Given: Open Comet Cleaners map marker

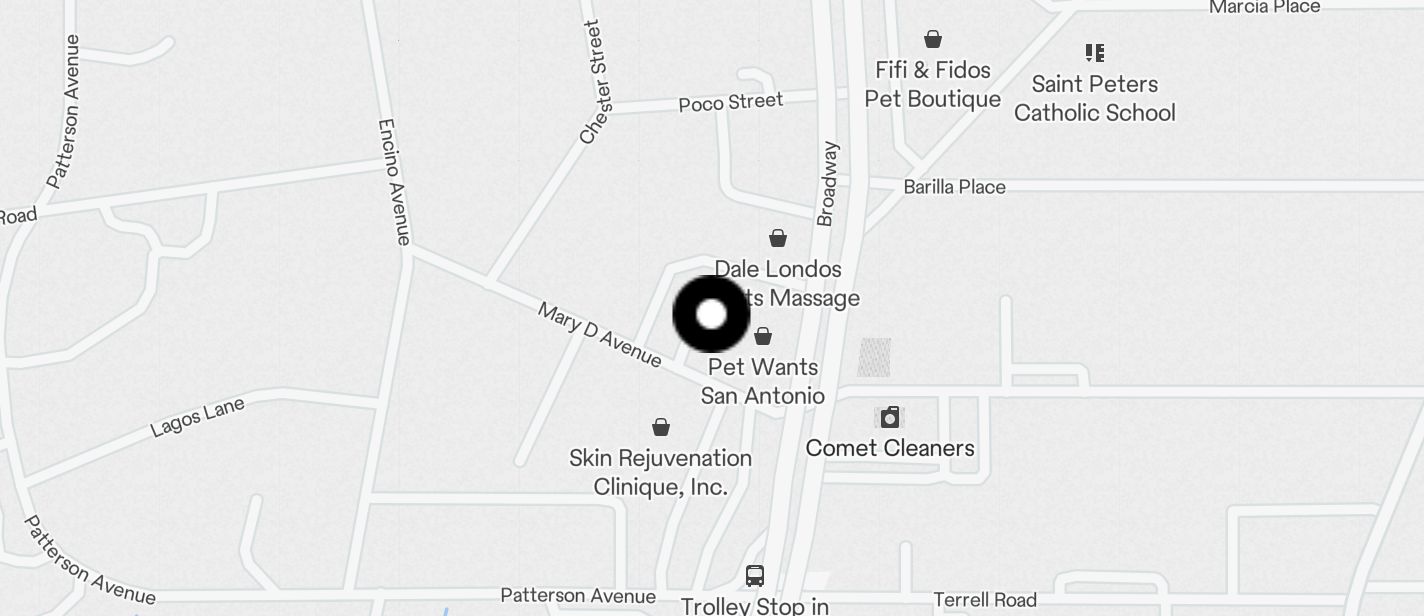Looking at the screenshot, I should [889, 417].
